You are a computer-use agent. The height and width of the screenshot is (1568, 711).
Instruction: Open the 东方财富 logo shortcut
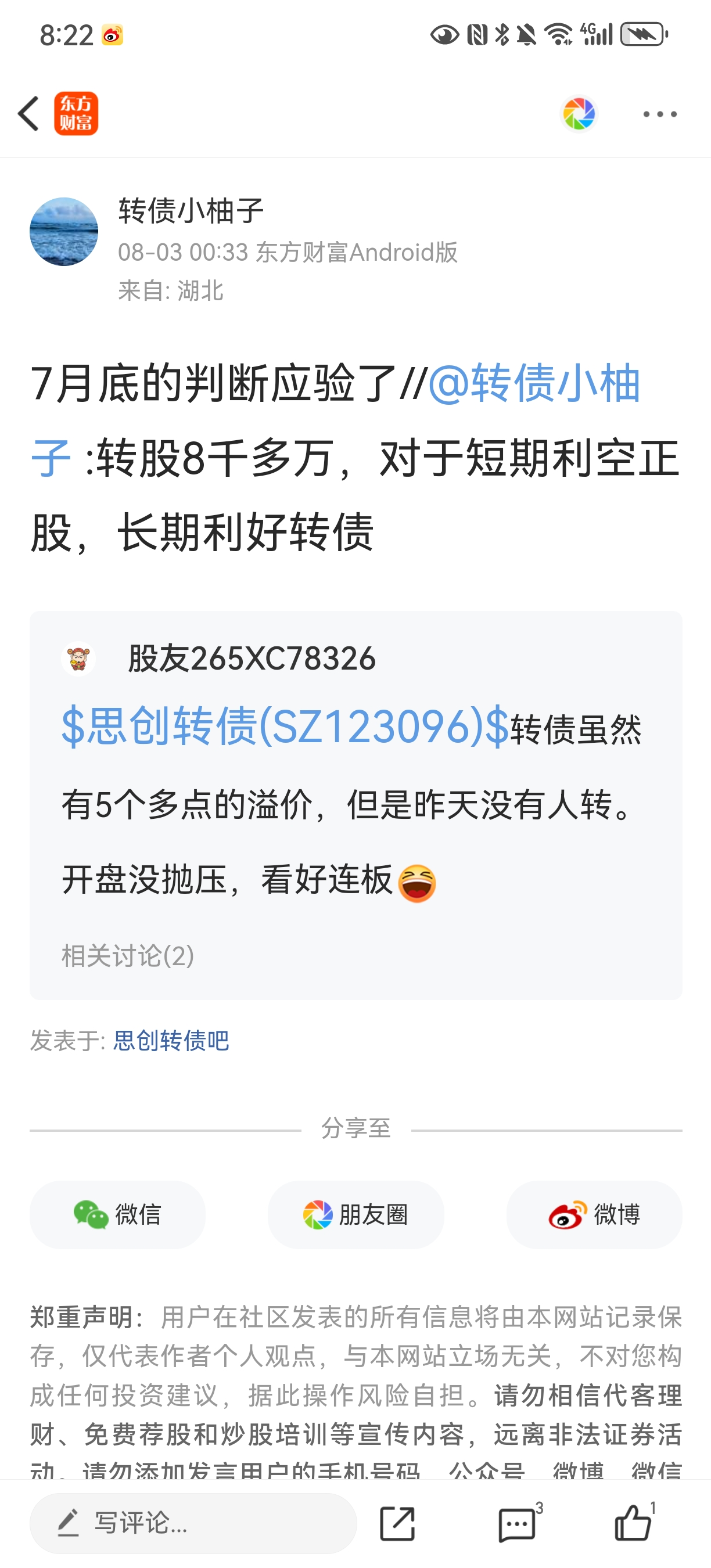coord(76,114)
